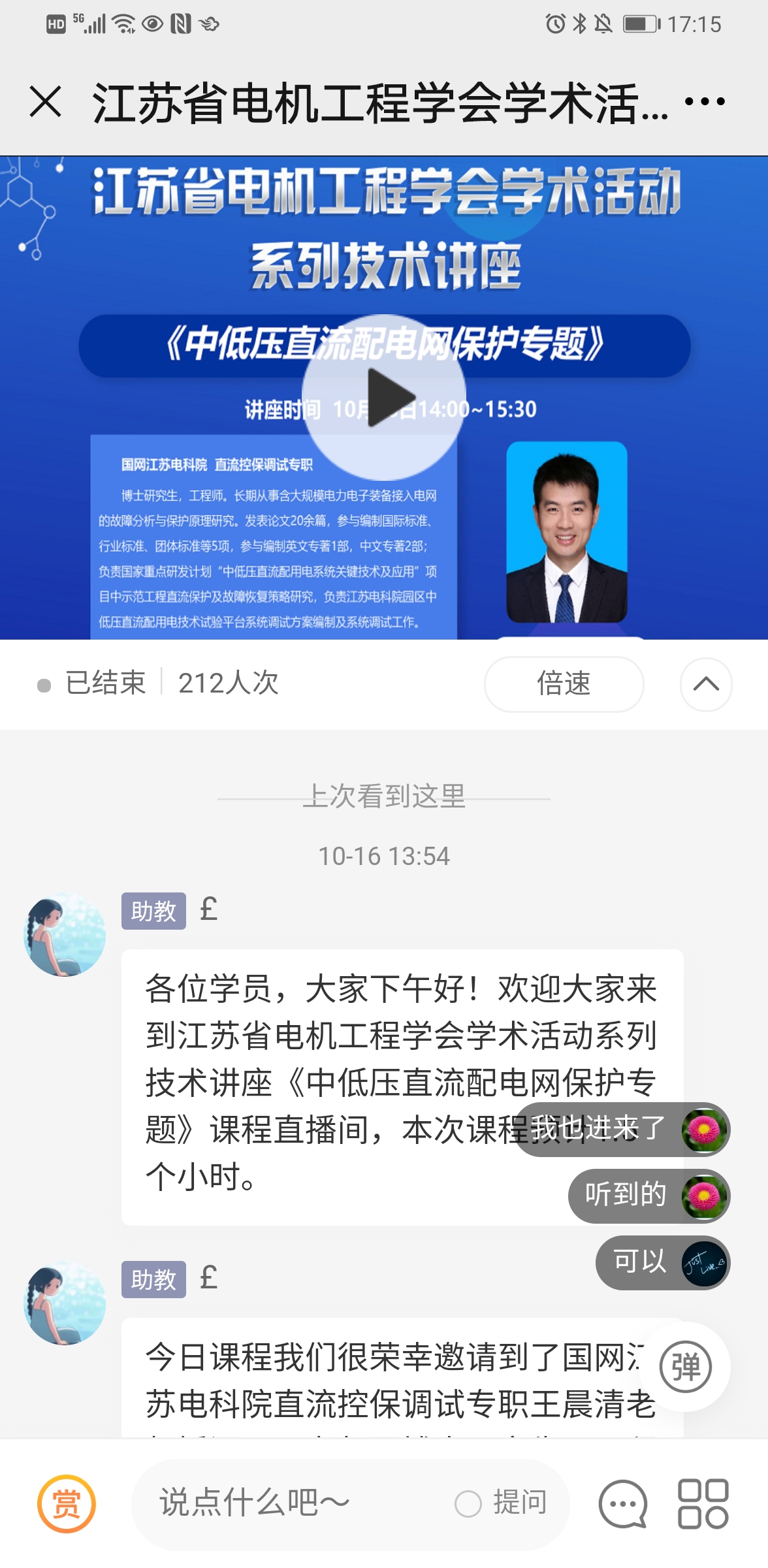Collapse the video with the up chevron
Viewport: 768px width, 1568px height.
click(x=706, y=684)
